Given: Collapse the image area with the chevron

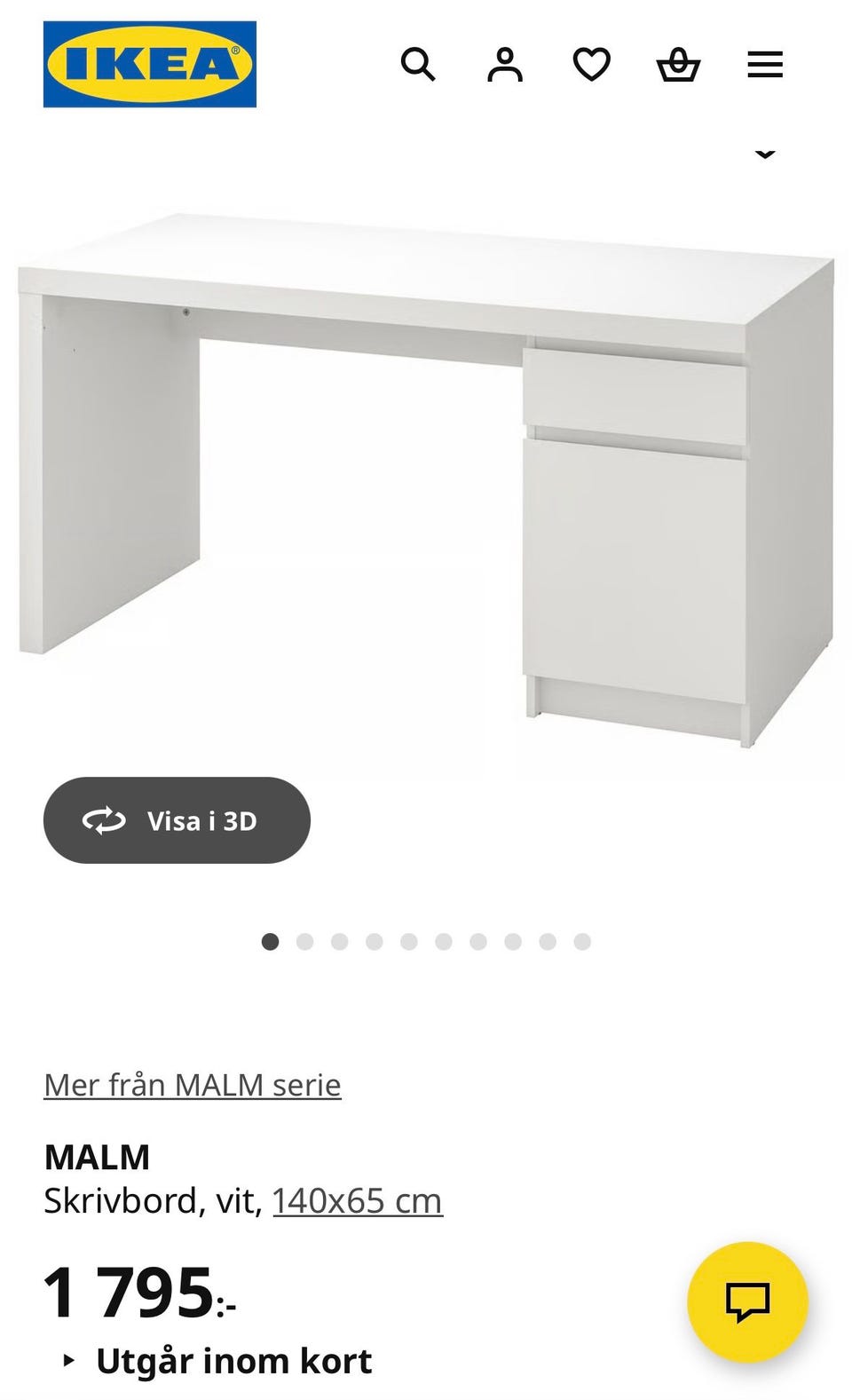Looking at the screenshot, I should [x=764, y=153].
